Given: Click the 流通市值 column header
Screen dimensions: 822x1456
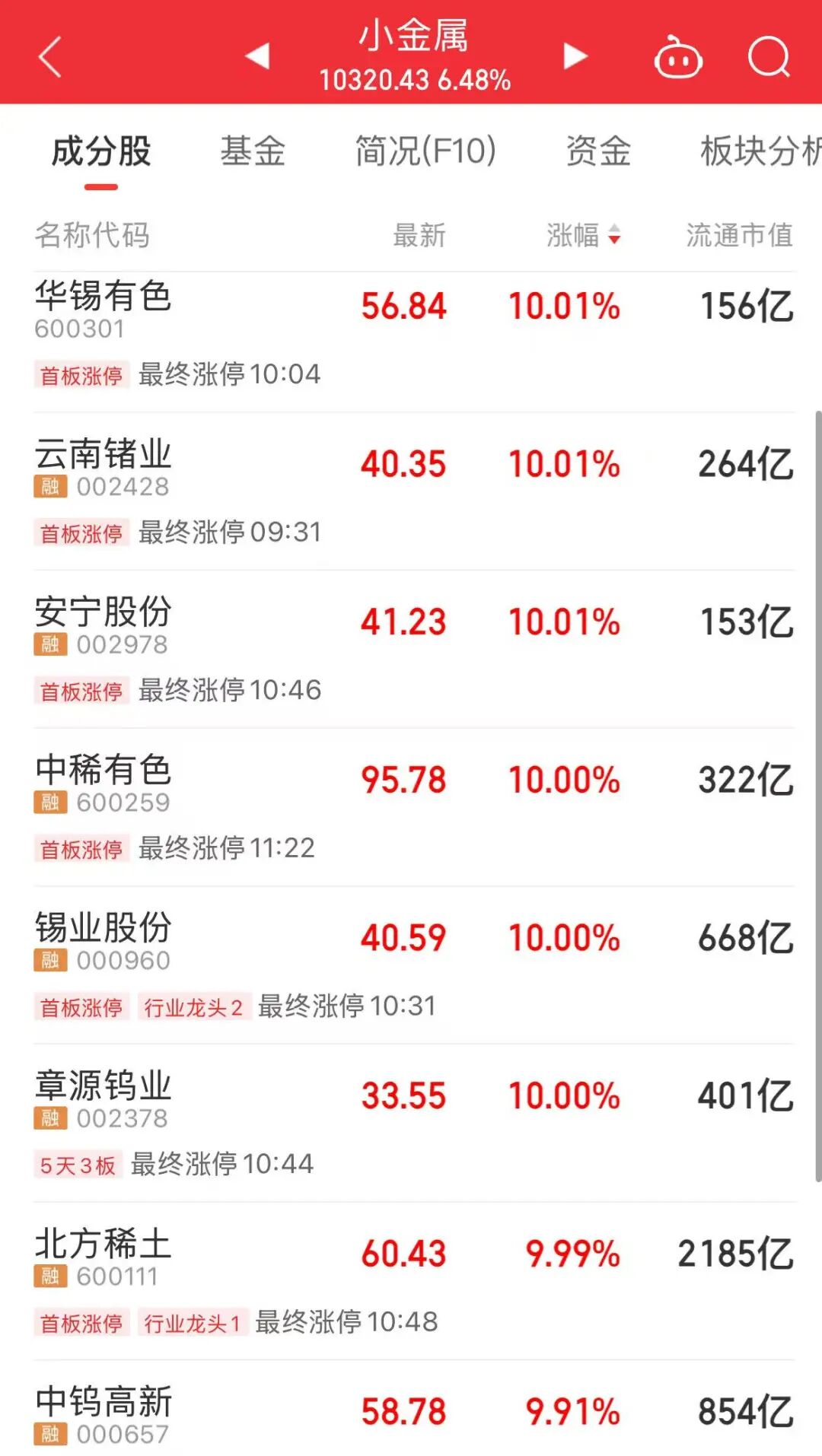Looking at the screenshot, I should (735, 236).
